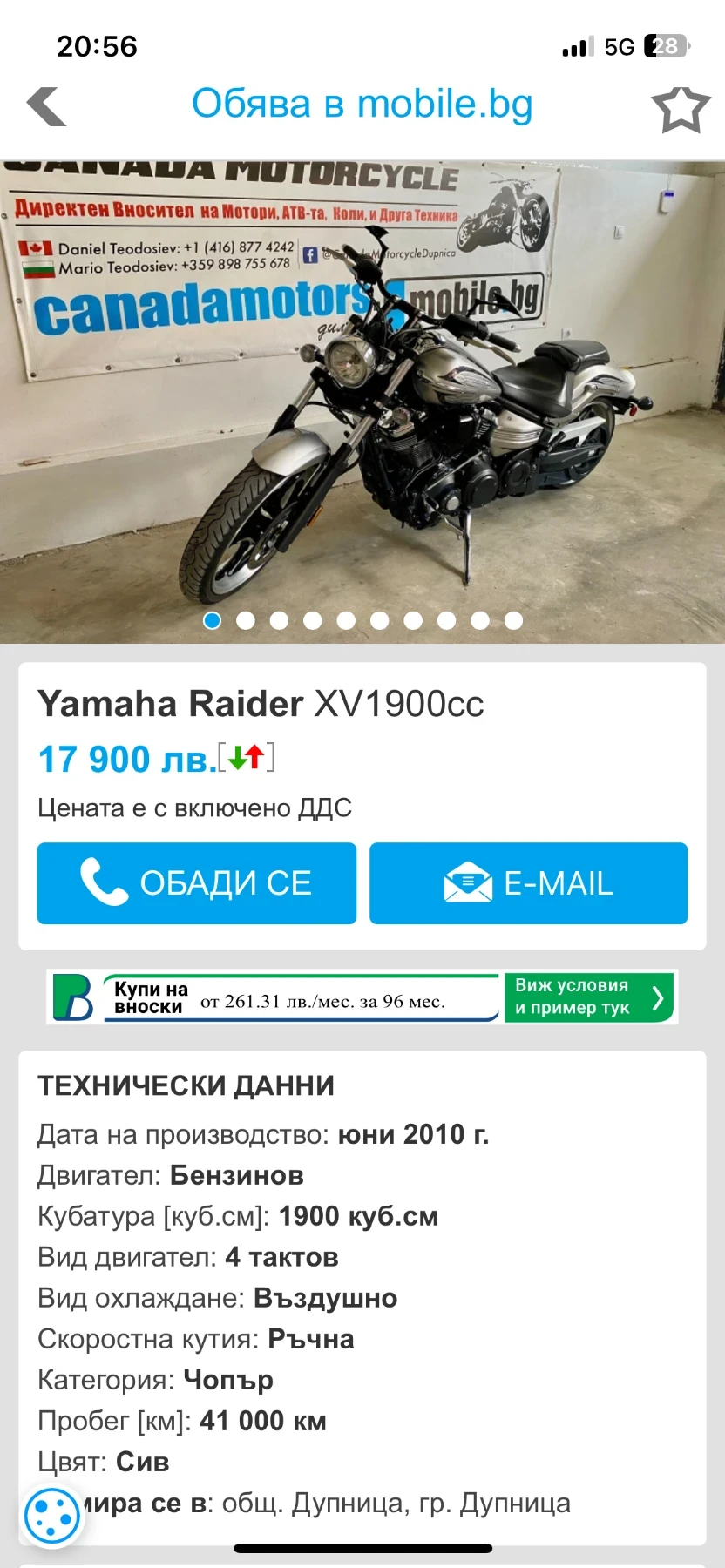Go back from the mobile.bg listing
Image resolution: width=725 pixels, height=1568 pixels.
point(47,106)
